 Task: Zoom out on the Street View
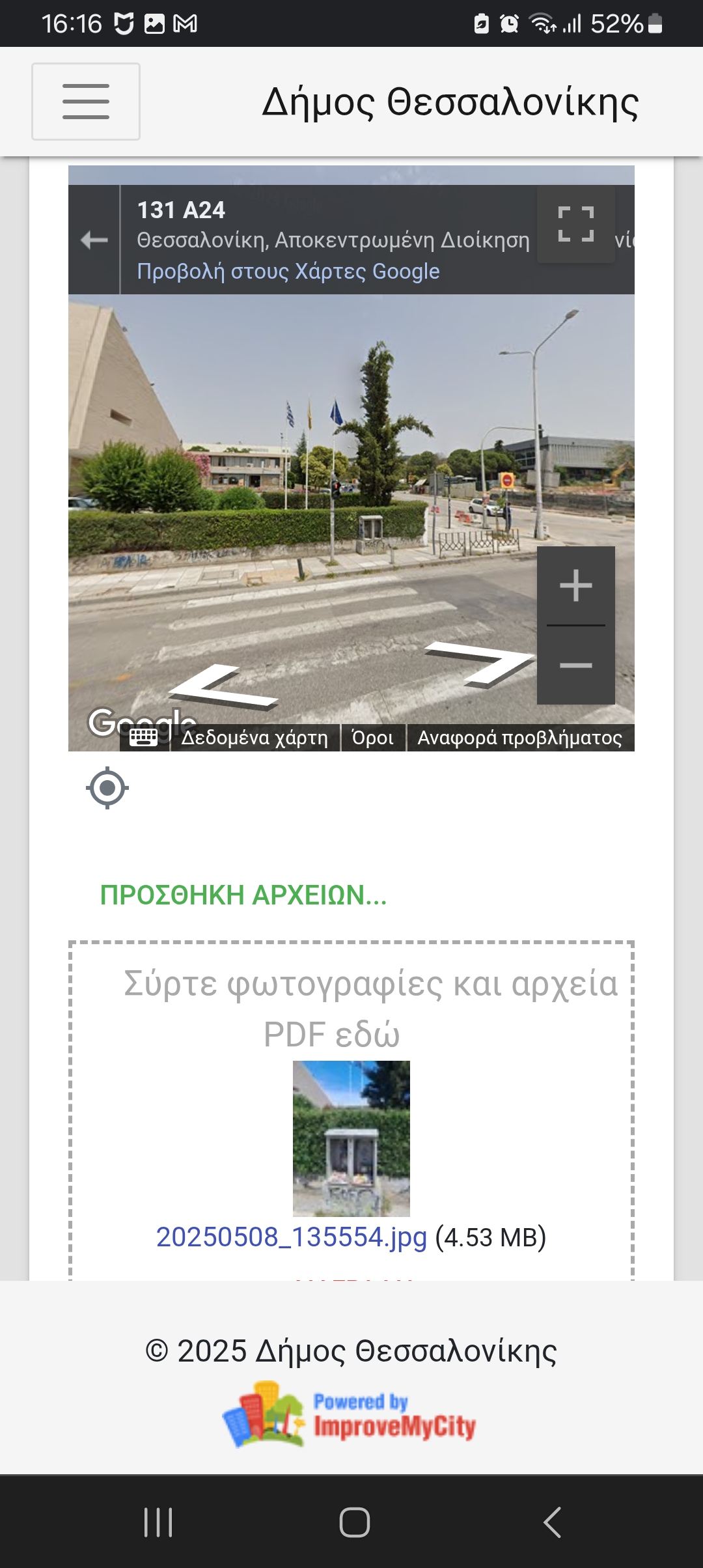[x=576, y=665]
